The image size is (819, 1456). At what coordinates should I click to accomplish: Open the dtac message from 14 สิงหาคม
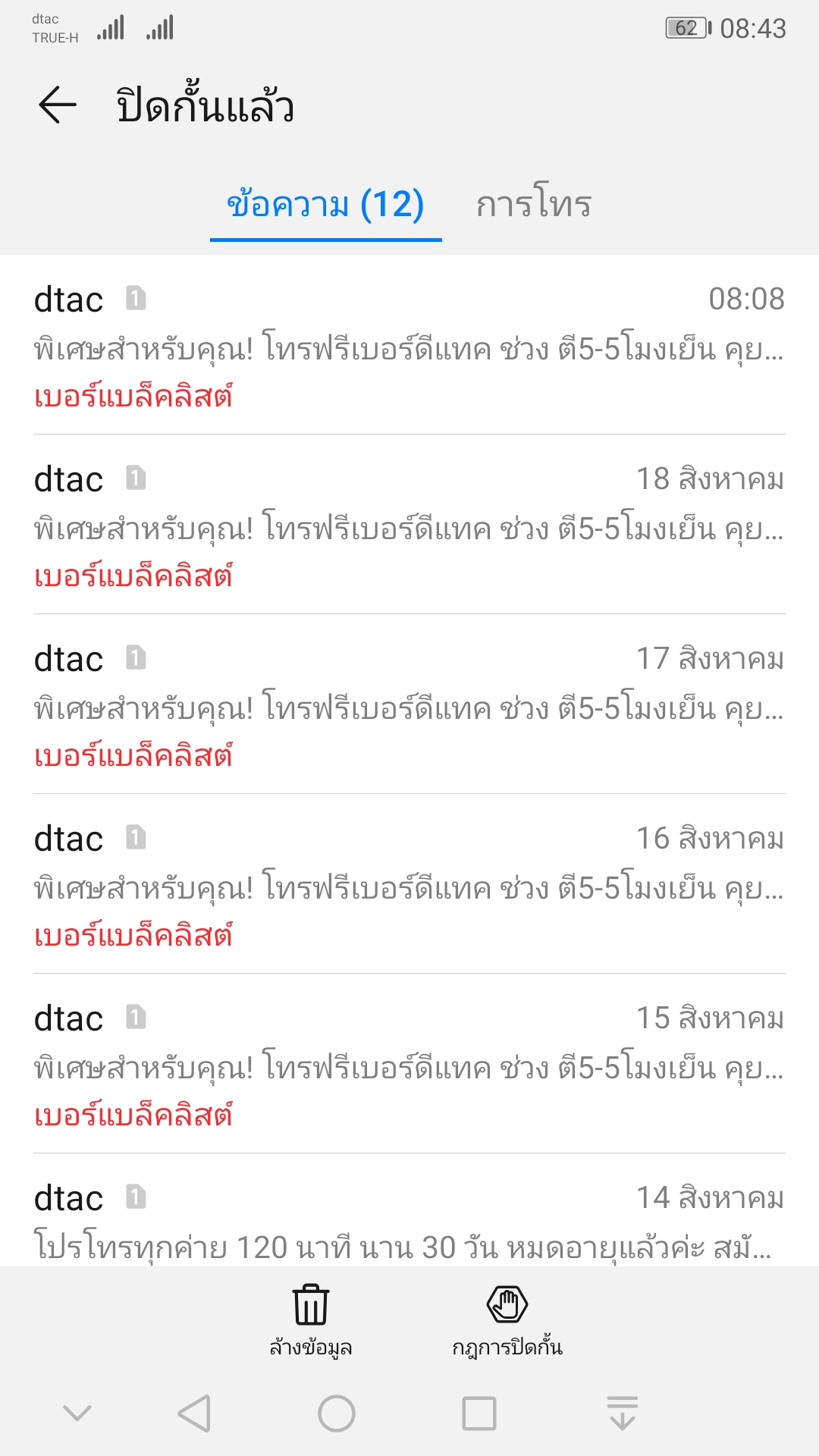tap(409, 1210)
